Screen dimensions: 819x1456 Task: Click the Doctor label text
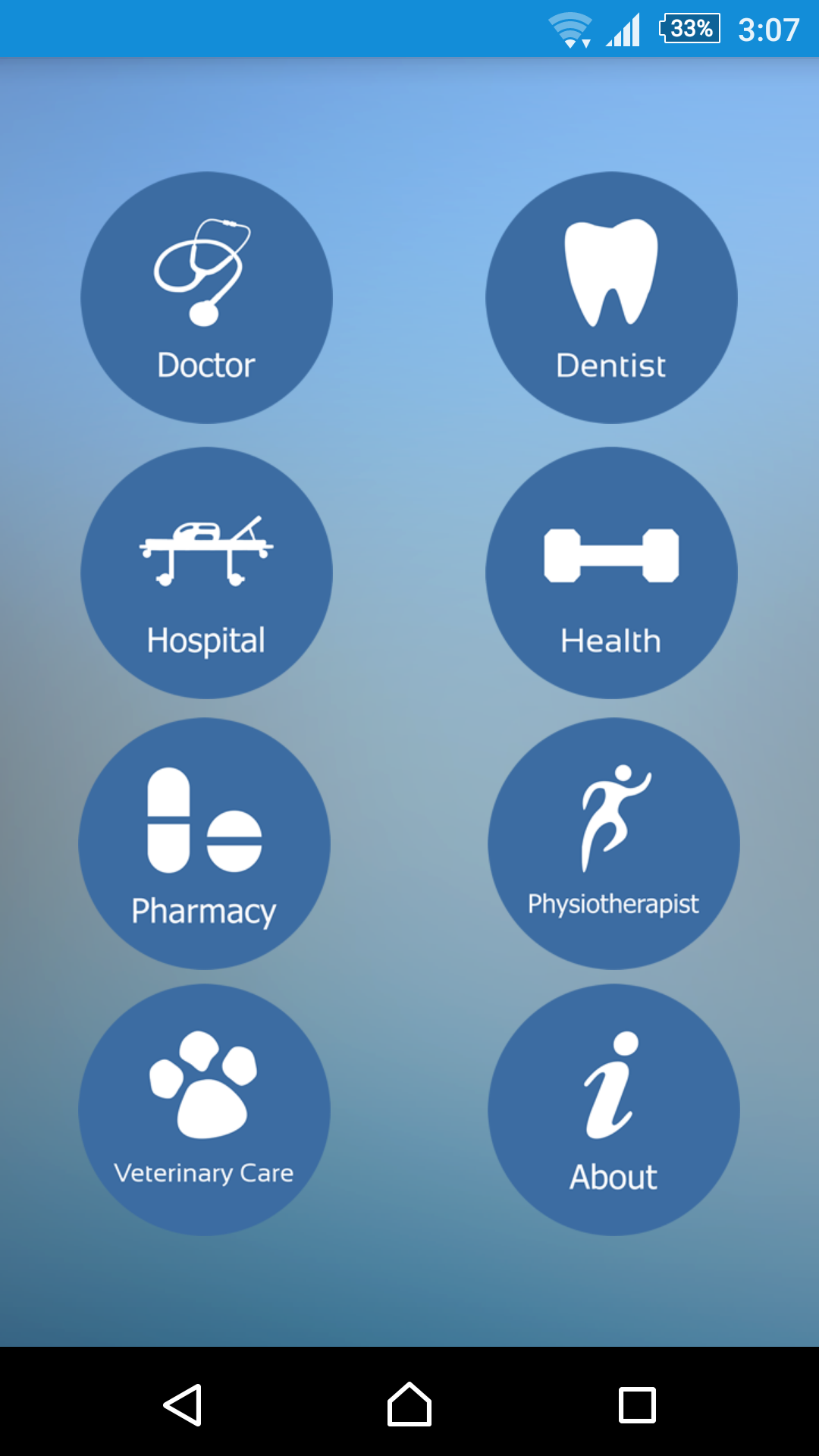click(x=205, y=366)
